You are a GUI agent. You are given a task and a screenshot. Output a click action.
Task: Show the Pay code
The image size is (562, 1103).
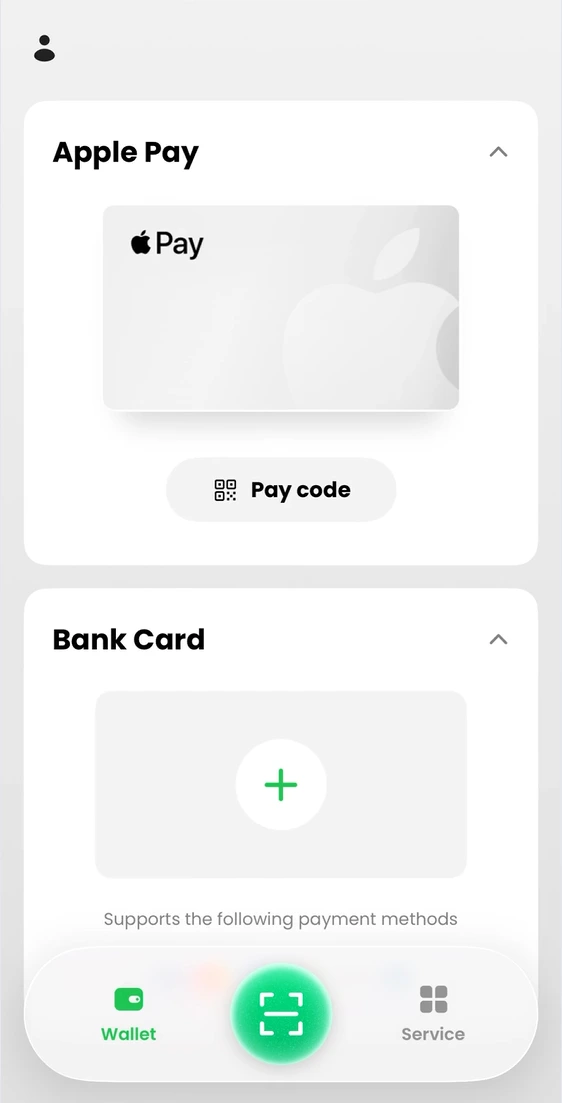tap(281, 490)
